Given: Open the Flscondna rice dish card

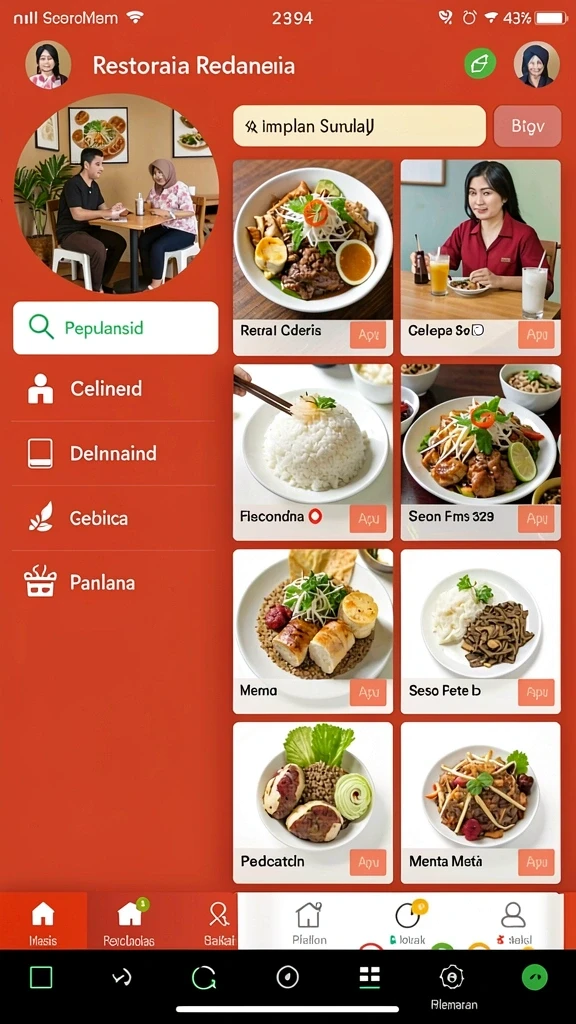Looking at the screenshot, I should pos(313,452).
